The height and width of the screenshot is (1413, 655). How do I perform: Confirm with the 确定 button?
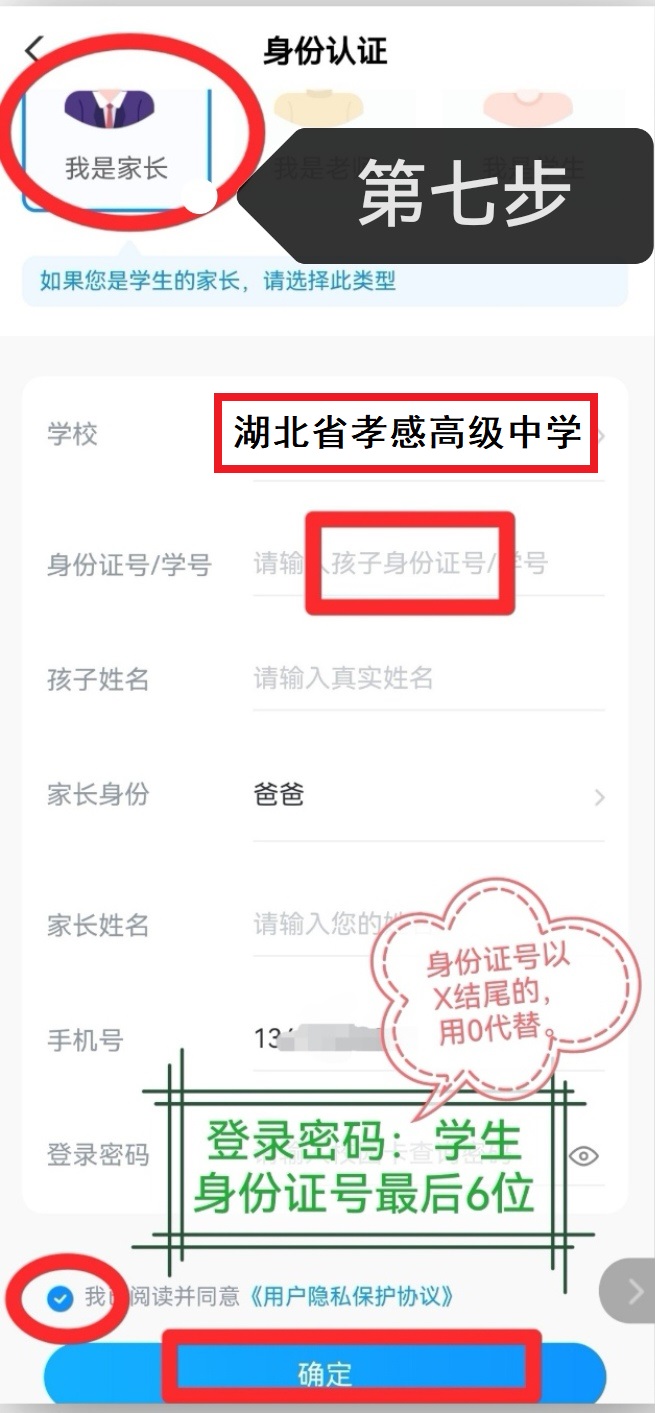click(x=325, y=1373)
